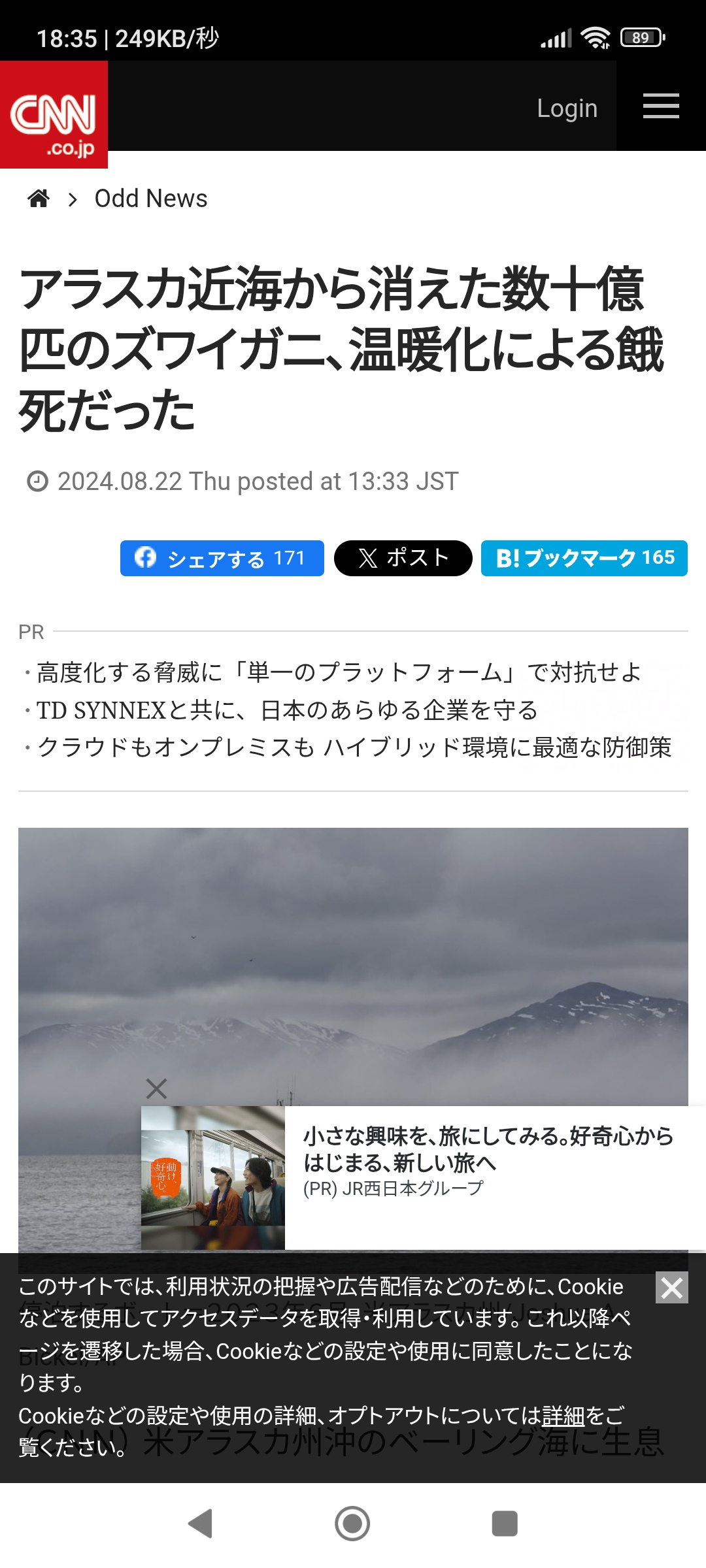The width and height of the screenshot is (706, 1568).
Task: Go to home via breadcrumb icon
Action: coord(39,199)
